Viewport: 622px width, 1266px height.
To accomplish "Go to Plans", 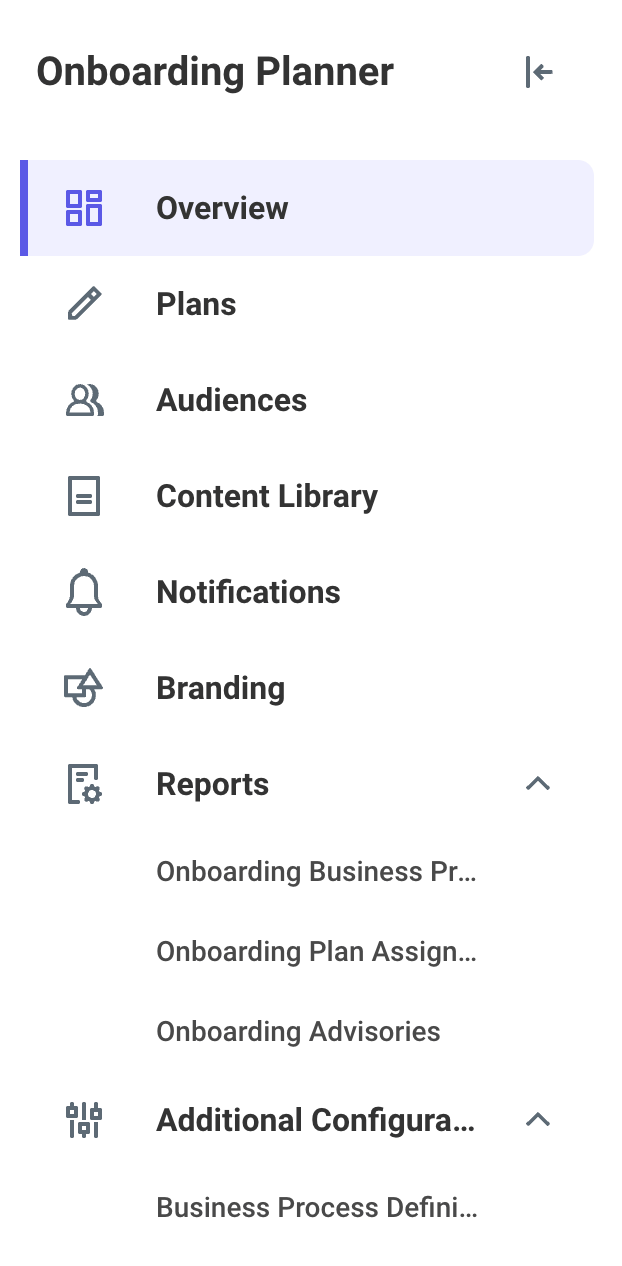I will 308,304.
